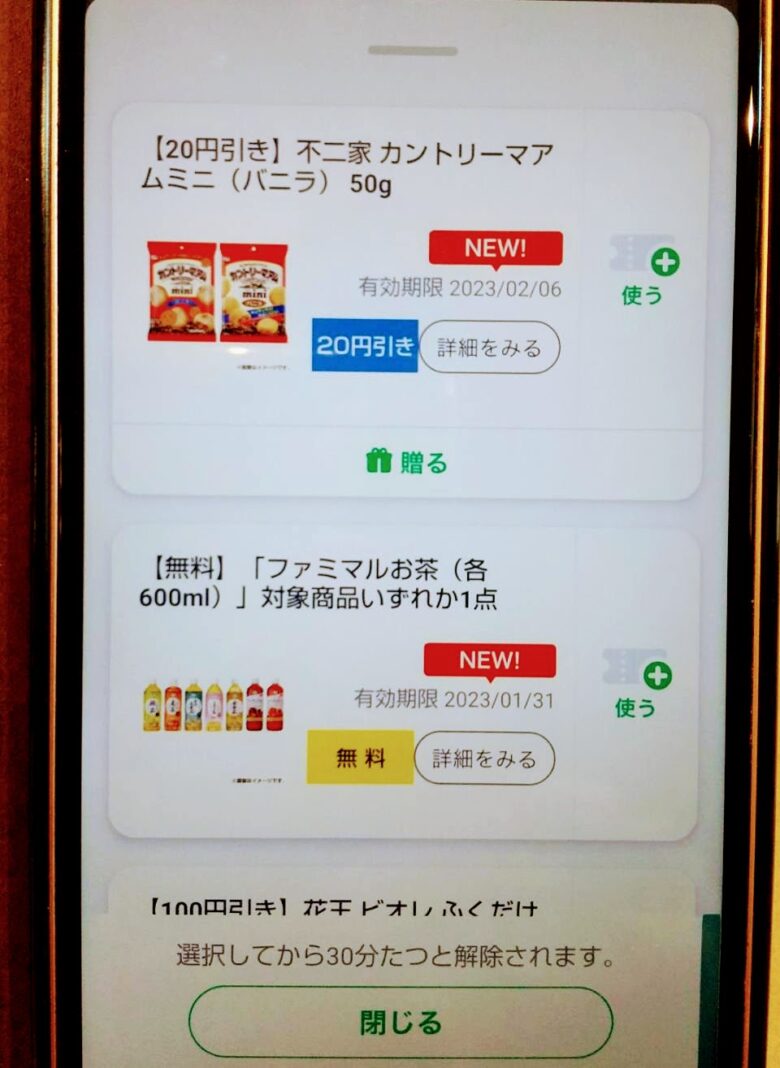Close the coupon sheet with 閉じる

pos(400,1022)
